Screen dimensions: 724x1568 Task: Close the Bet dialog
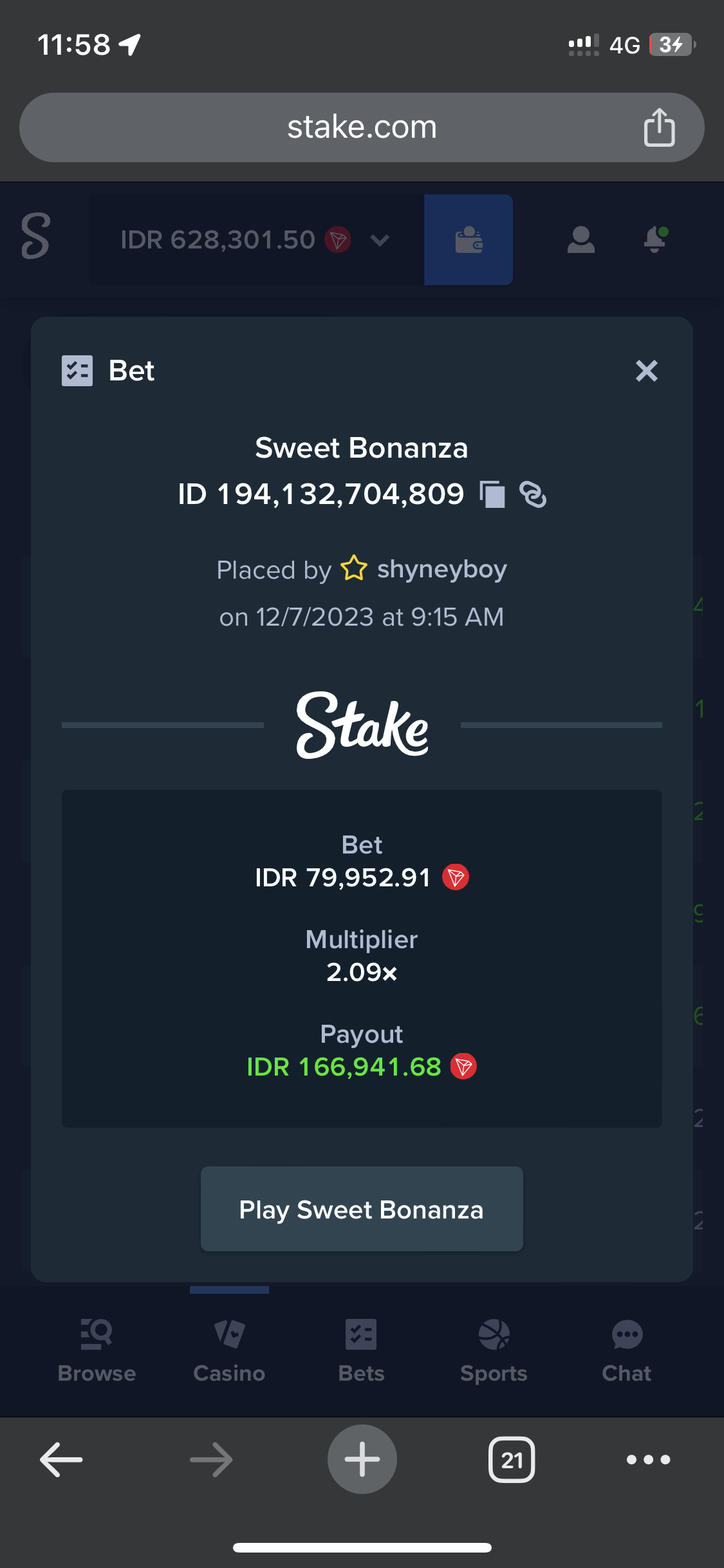tap(646, 371)
